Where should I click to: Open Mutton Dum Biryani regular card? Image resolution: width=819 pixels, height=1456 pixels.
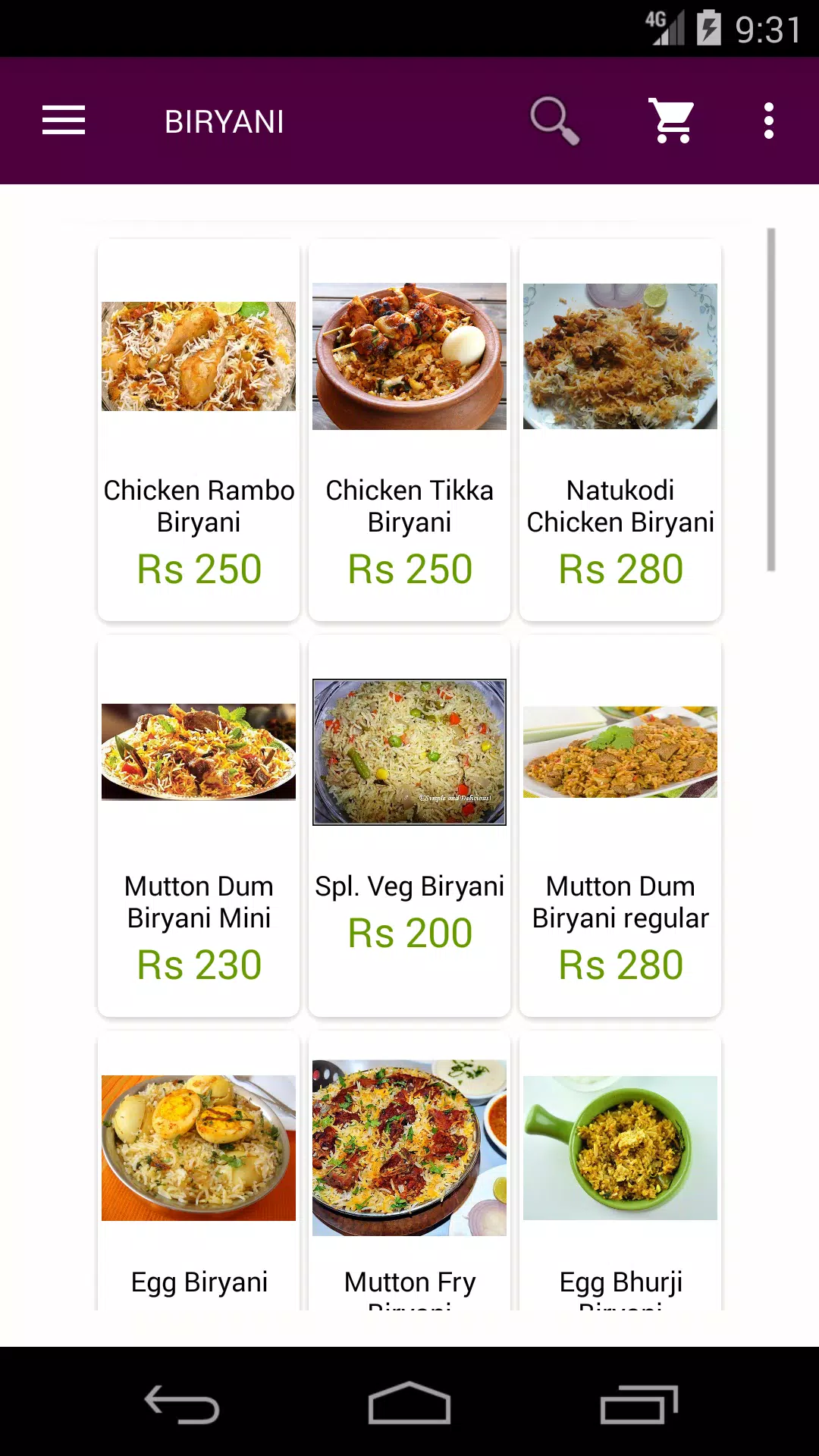[x=620, y=826]
